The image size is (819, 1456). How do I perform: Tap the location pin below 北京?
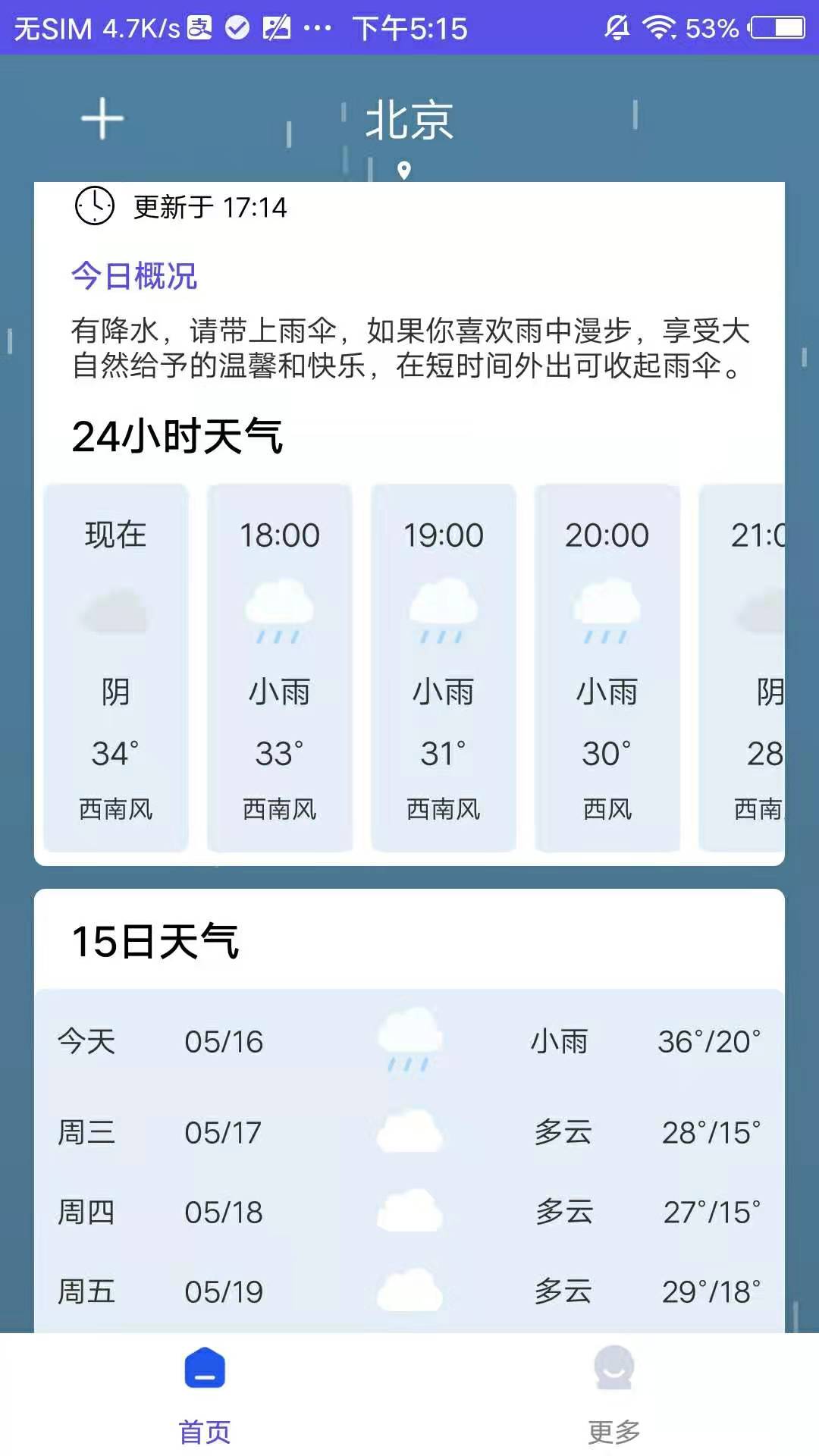coord(407,170)
